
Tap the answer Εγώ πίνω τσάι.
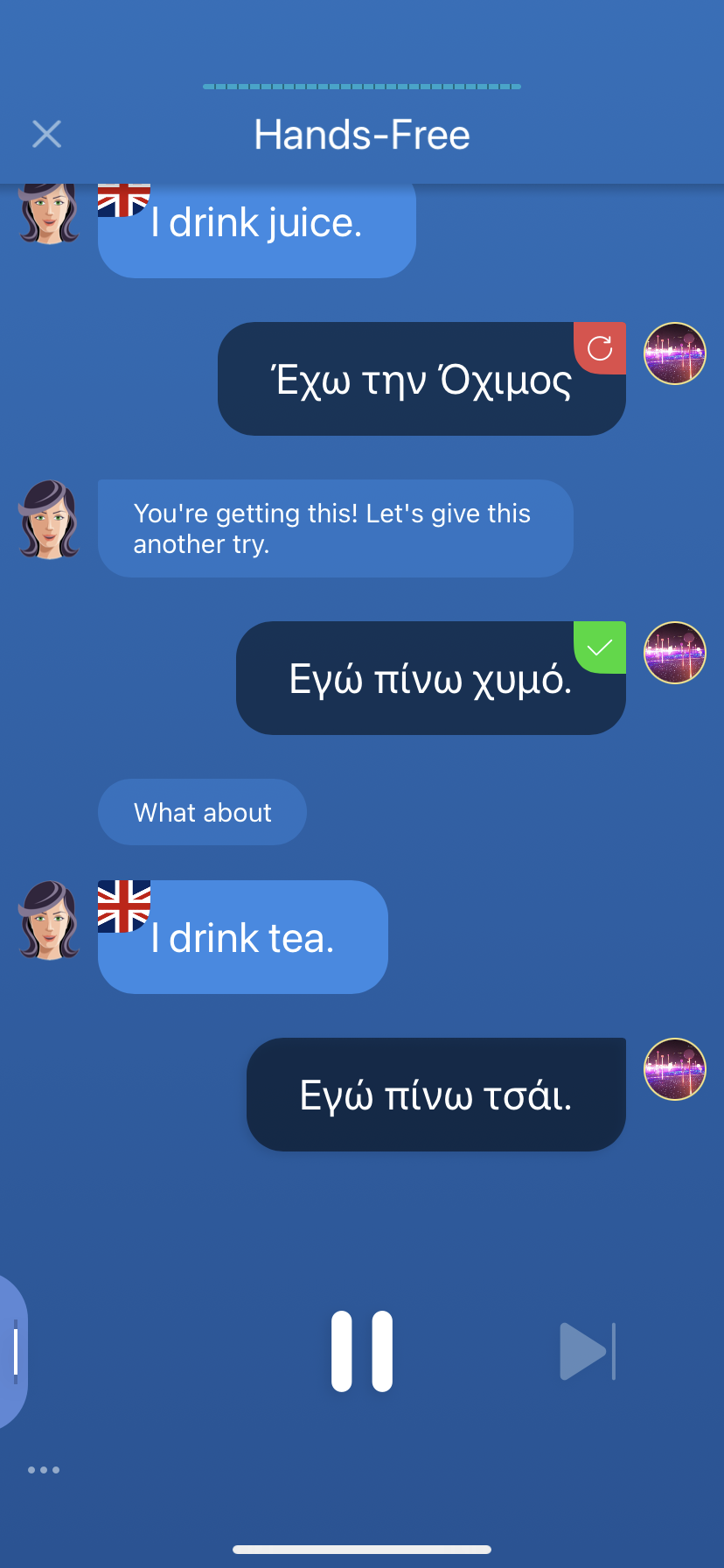click(x=436, y=1095)
